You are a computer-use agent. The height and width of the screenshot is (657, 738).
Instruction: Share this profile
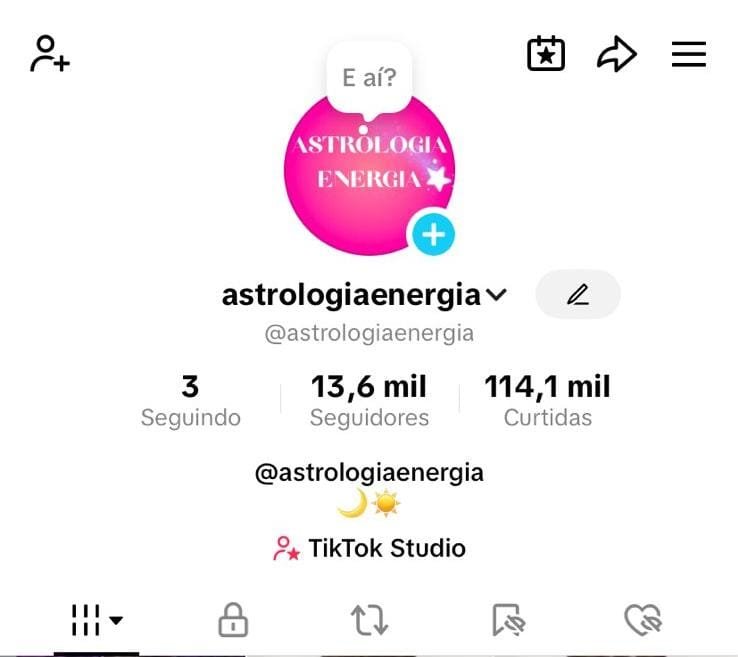[x=616, y=54]
